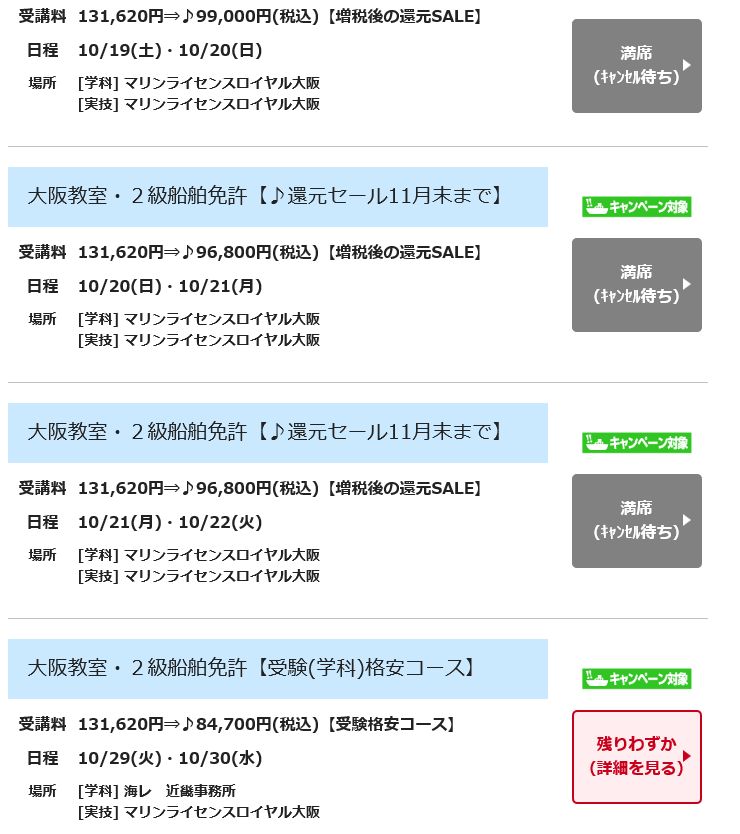The image size is (740, 834).
Task: Open 残りわずか (詳細を見る) for the 10/29 course
Action: [x=636, y=757]
